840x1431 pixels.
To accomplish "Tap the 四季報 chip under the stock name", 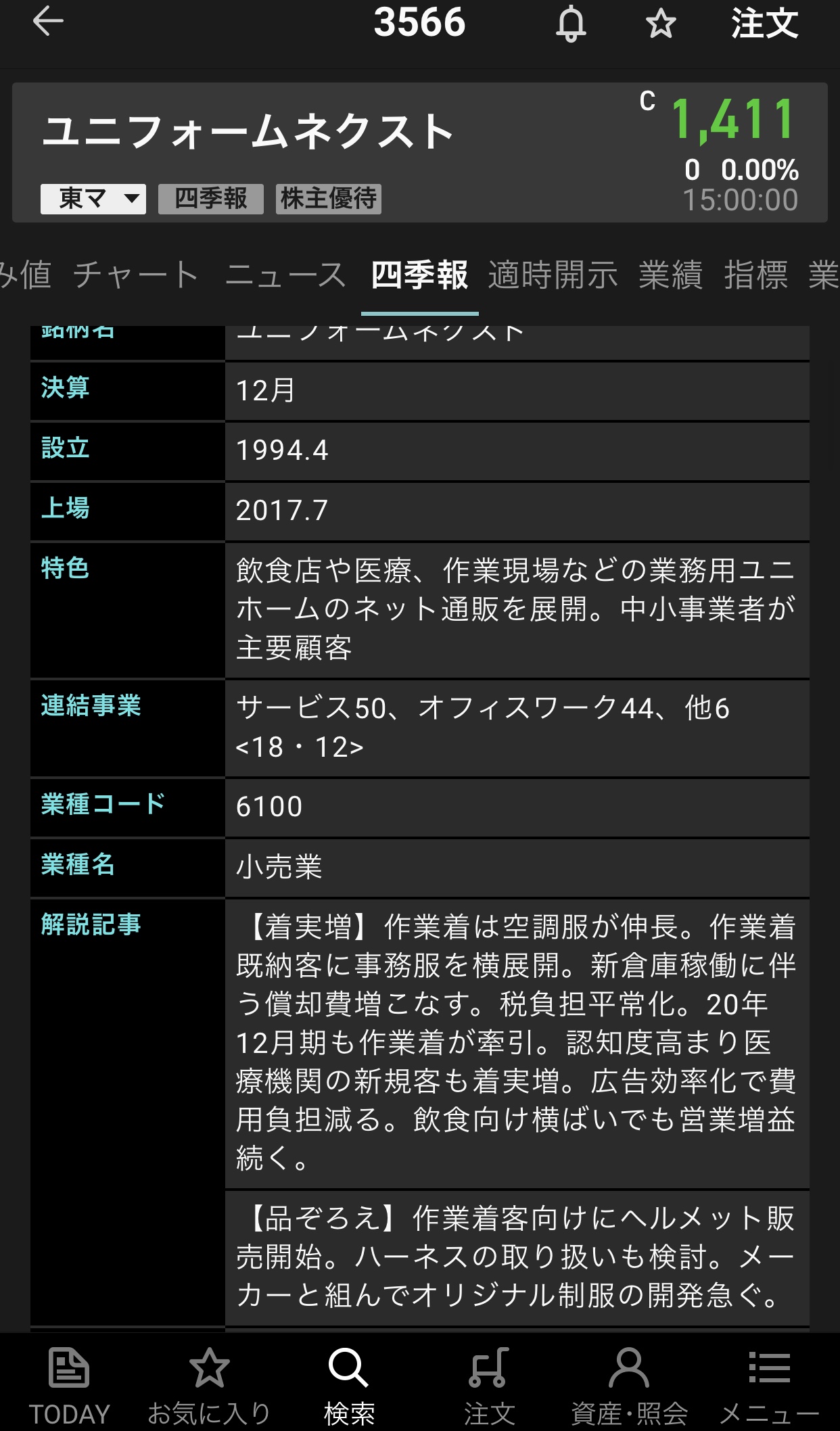I will coord(211,199).
